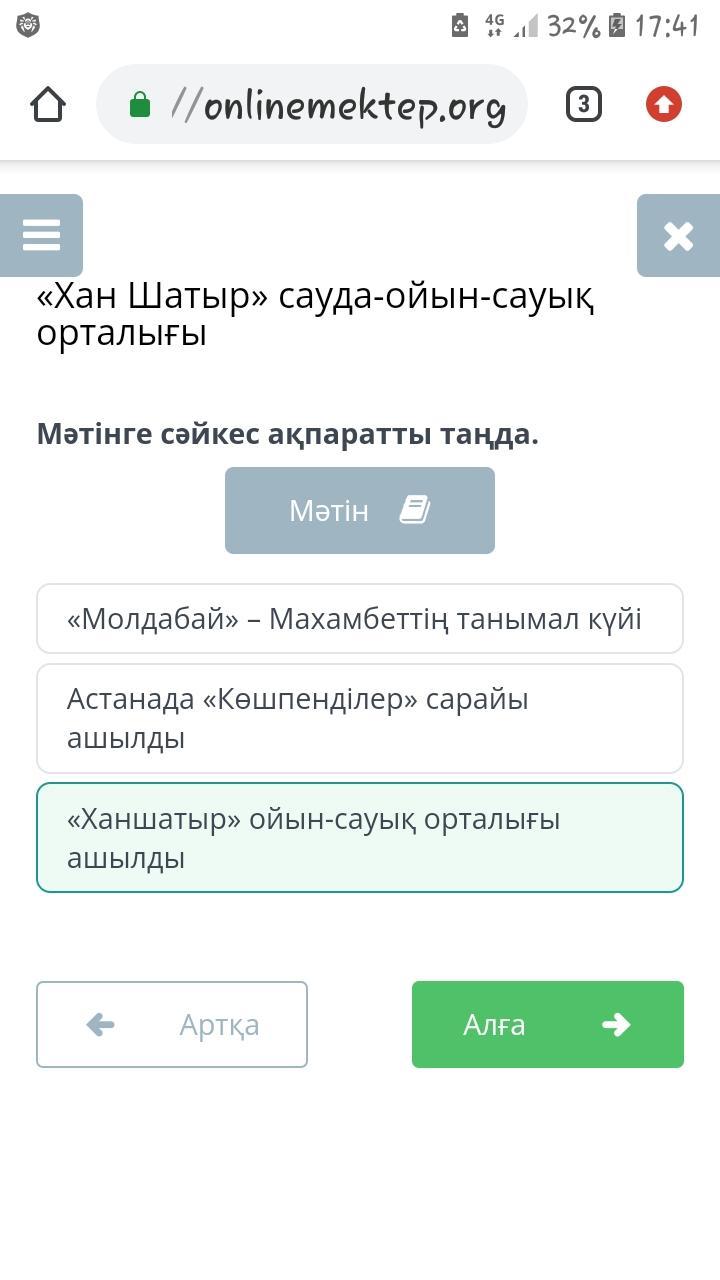
Task: Open the tab switcher showing 3
Action: [x=584, y=104]
